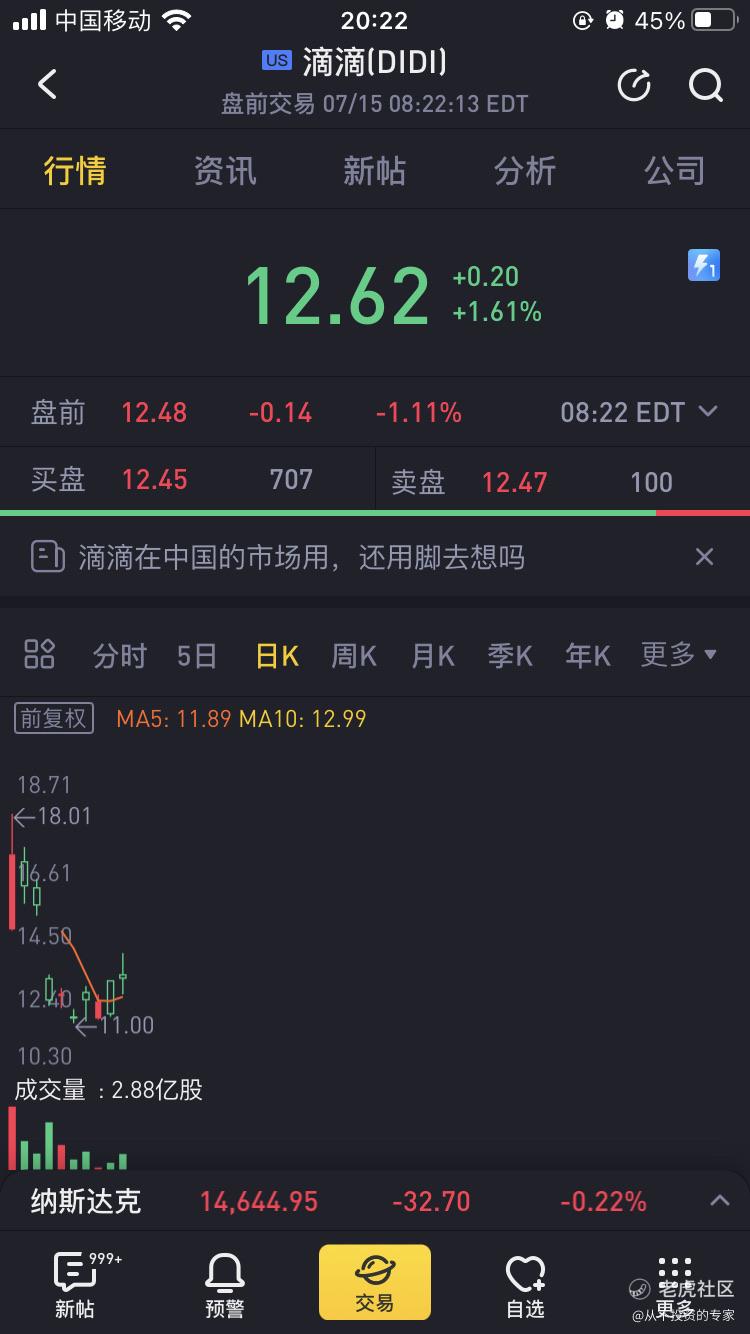Open the search magnifier icon

click(705, 86)
